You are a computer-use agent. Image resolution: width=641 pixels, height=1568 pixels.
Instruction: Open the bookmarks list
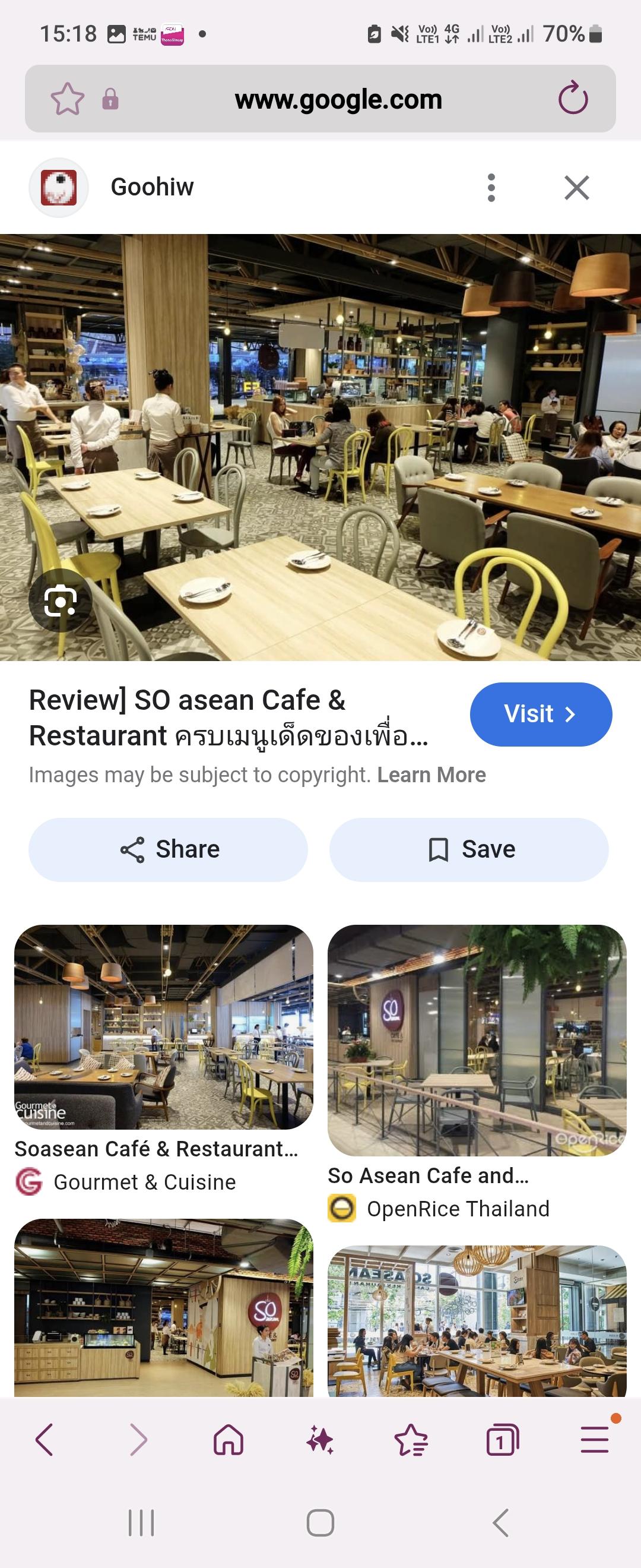pyautogui.click(x=411, y=1440)
